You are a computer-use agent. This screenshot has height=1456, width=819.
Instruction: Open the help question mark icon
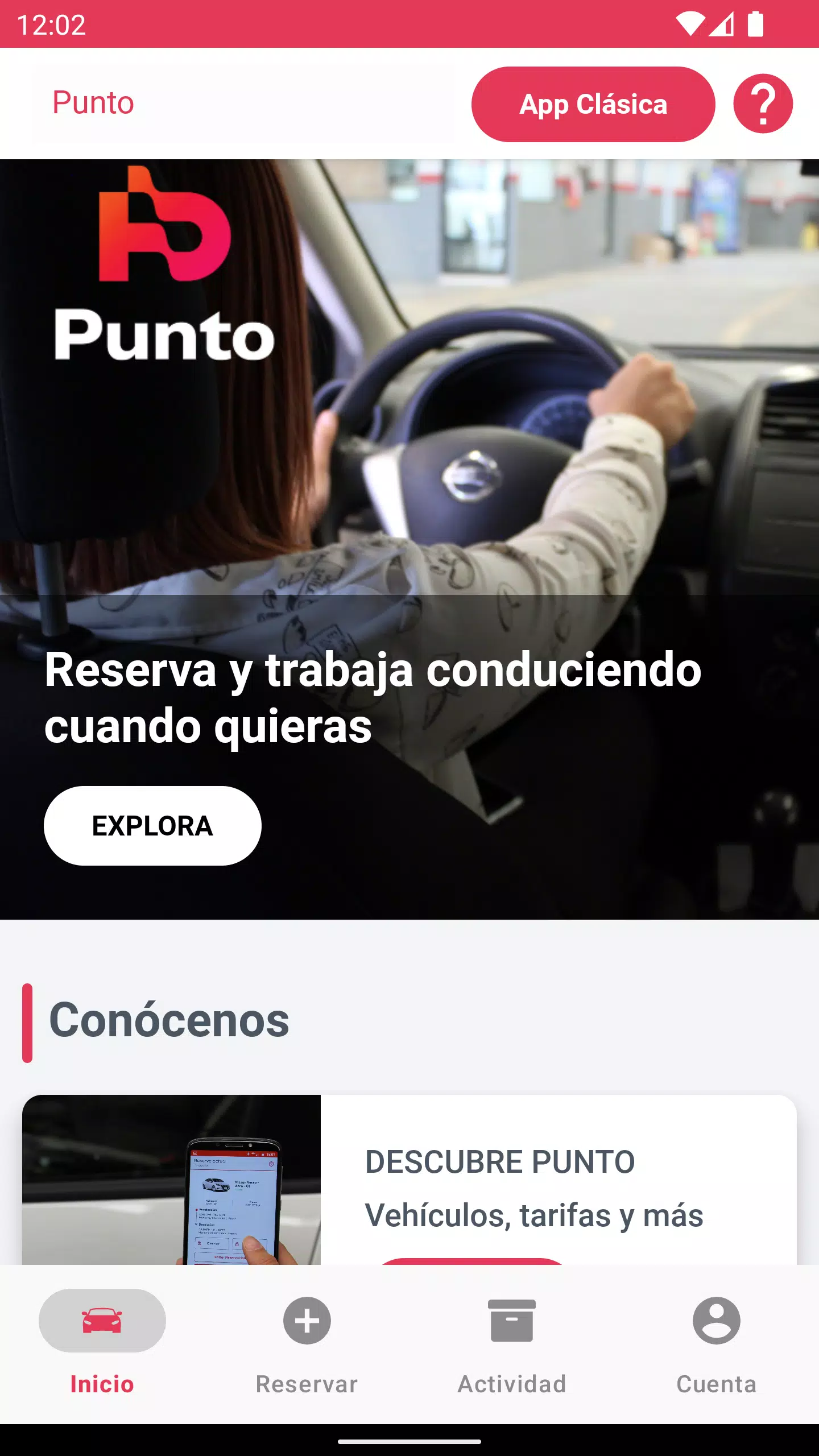(x=763, y=104)
